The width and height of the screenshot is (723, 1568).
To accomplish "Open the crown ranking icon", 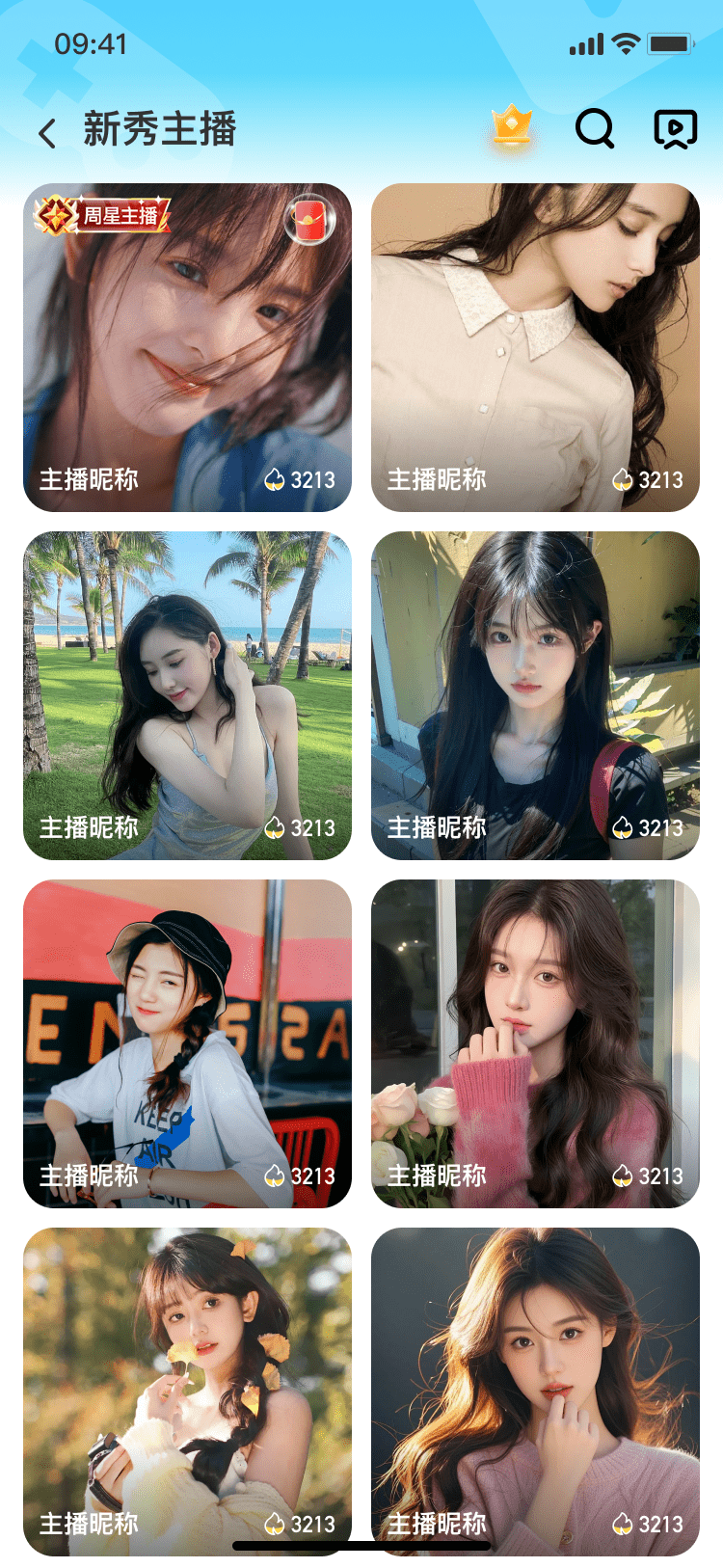I will pos(512,127).
